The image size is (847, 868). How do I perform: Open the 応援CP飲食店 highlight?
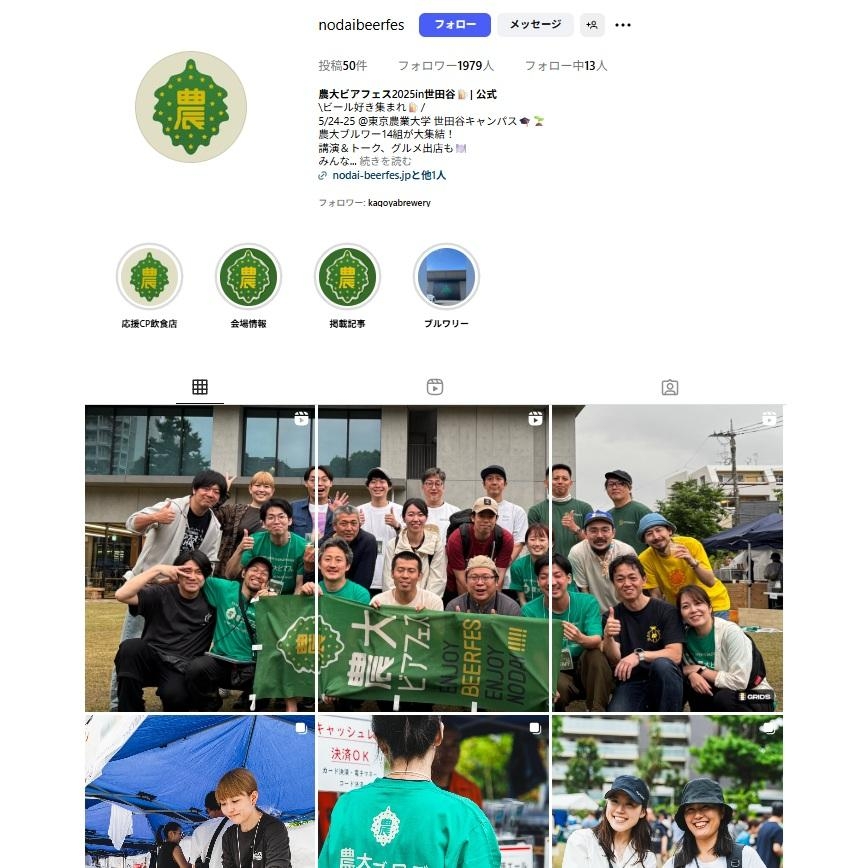(x=149, y=277)
